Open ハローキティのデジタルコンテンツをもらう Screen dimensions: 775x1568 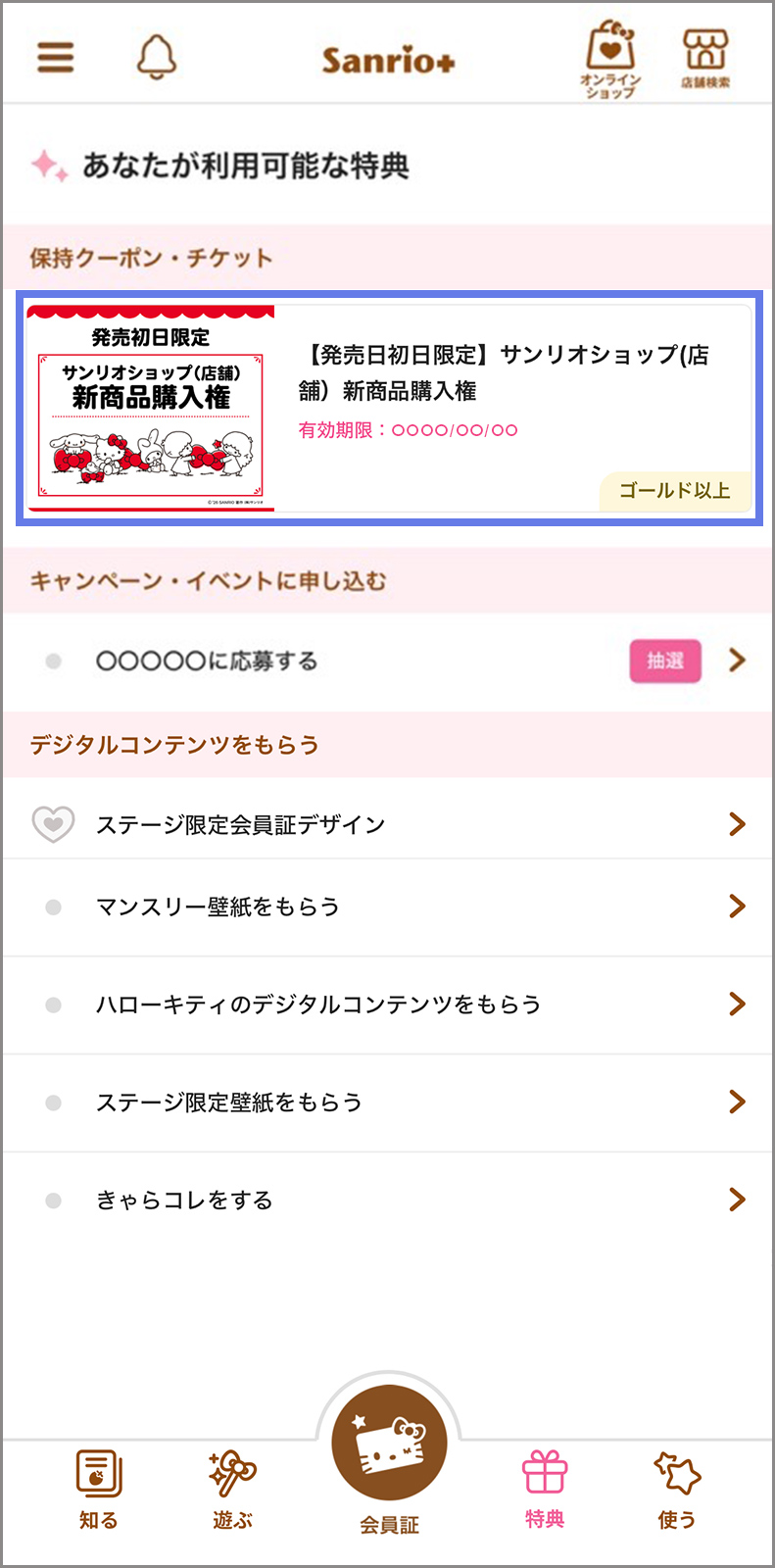389,1004
